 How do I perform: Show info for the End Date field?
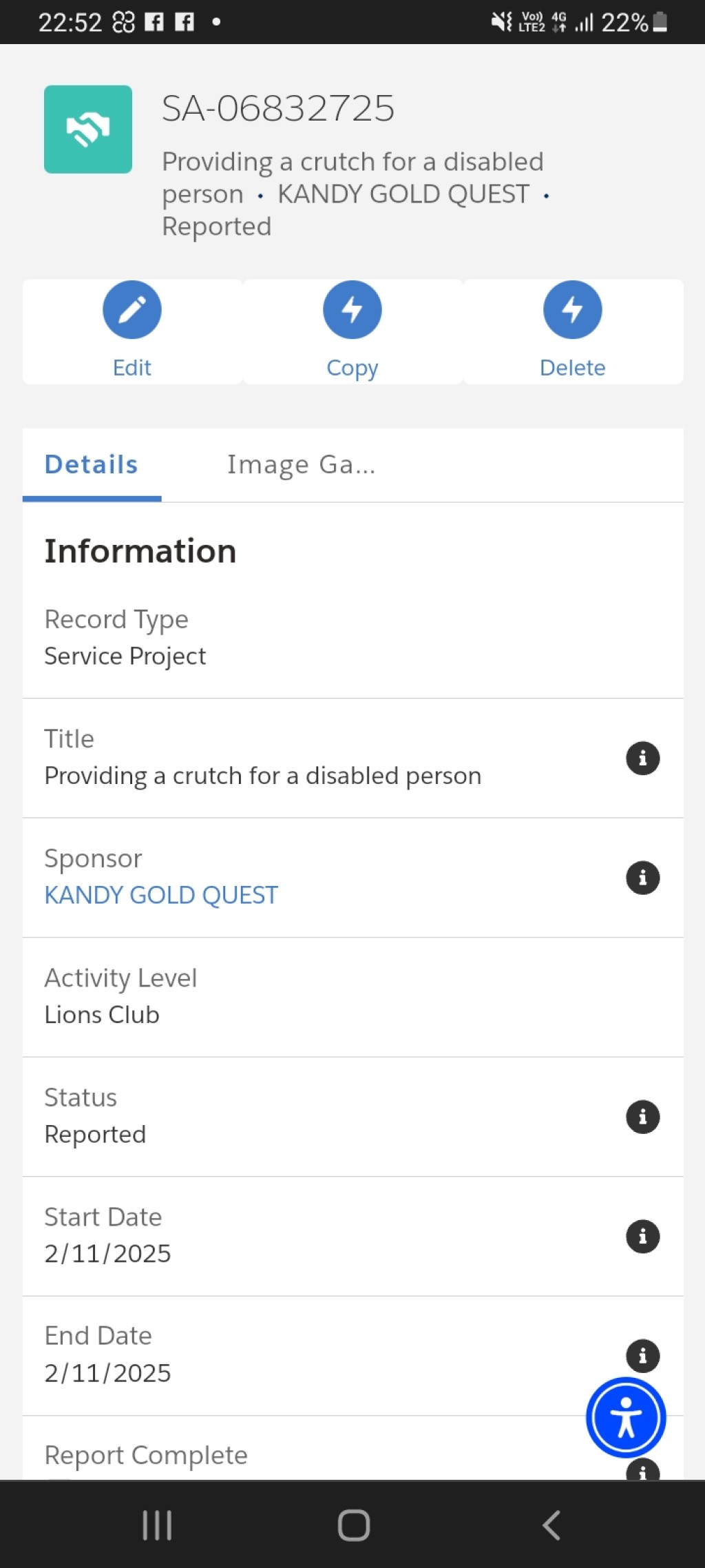(x=642, y=1356)
